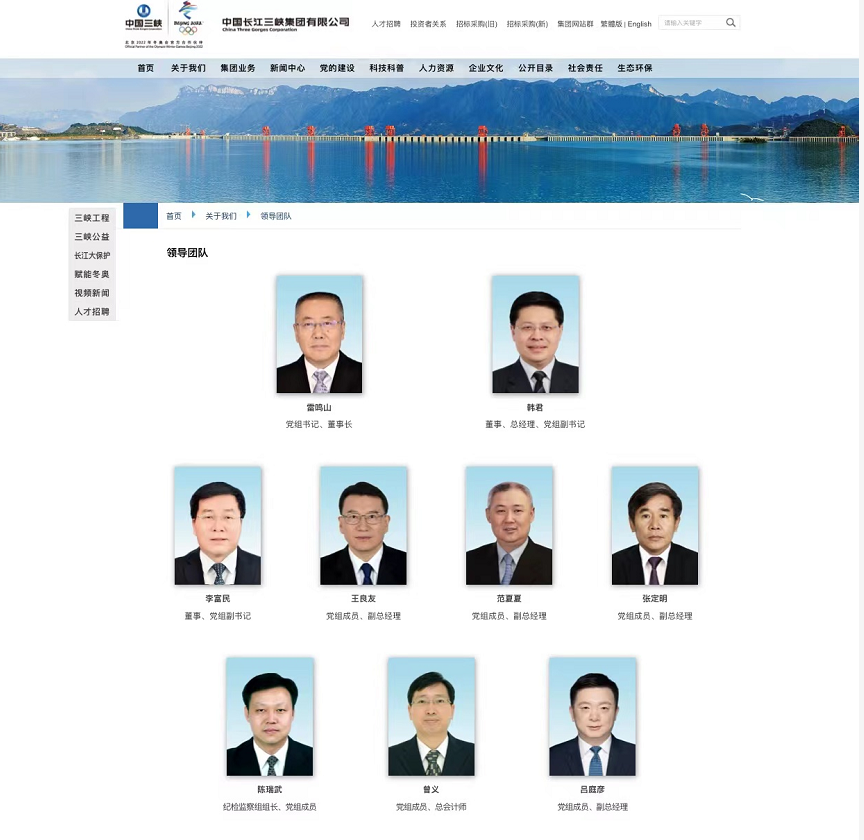This screenshot has width=864, height=840.
Task: Open 生态环保 navigation item
Action: pyautogui.click(x=635, y=68)
